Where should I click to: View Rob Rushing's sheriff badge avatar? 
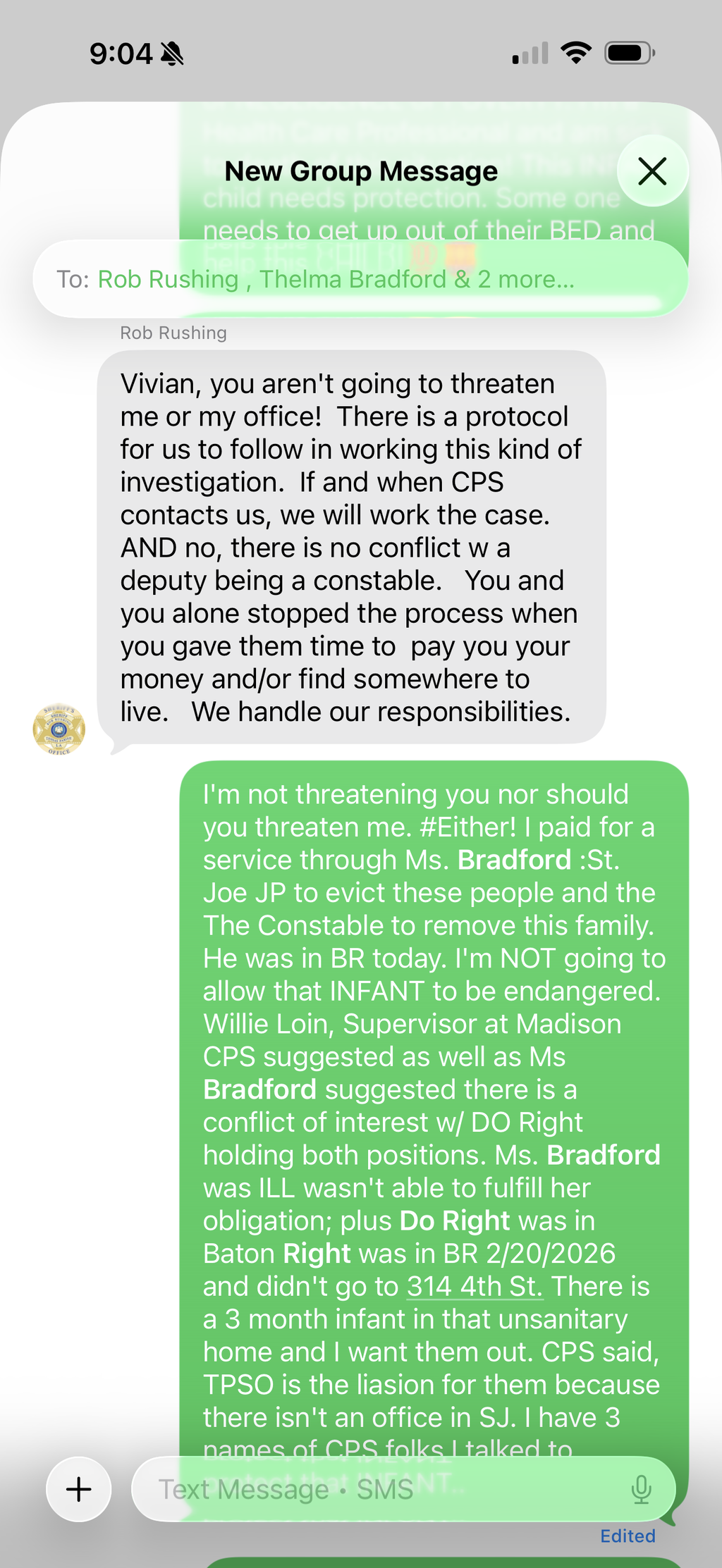[59, 729]
